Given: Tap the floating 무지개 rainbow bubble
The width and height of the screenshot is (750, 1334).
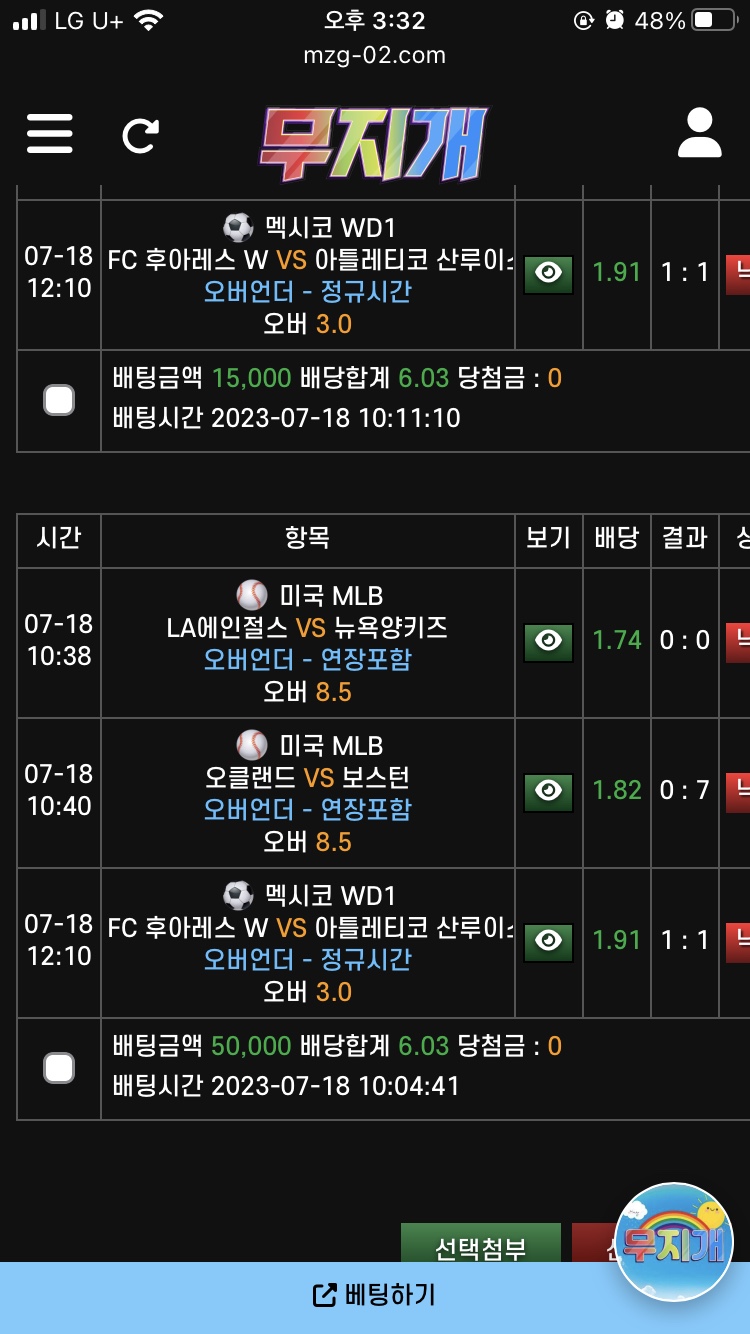Looking at the screenshot, I should (674, 1242).
